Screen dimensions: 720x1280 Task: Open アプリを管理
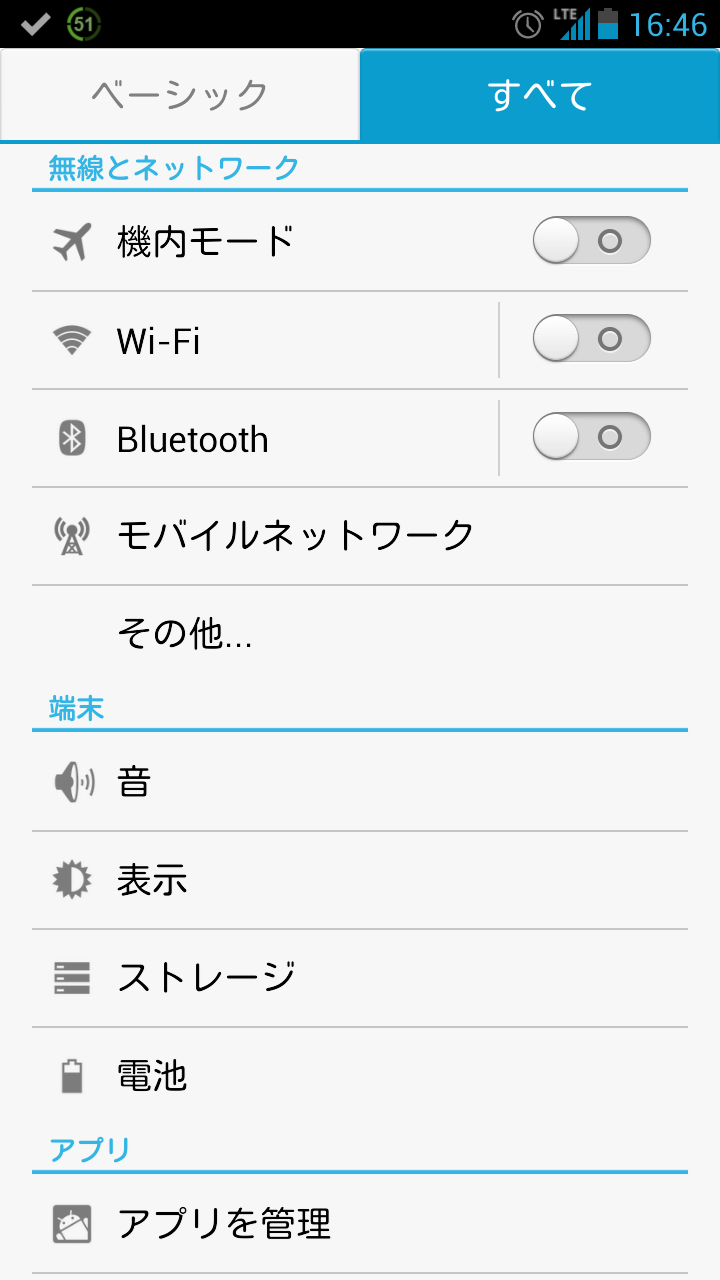click(360, 1223)
